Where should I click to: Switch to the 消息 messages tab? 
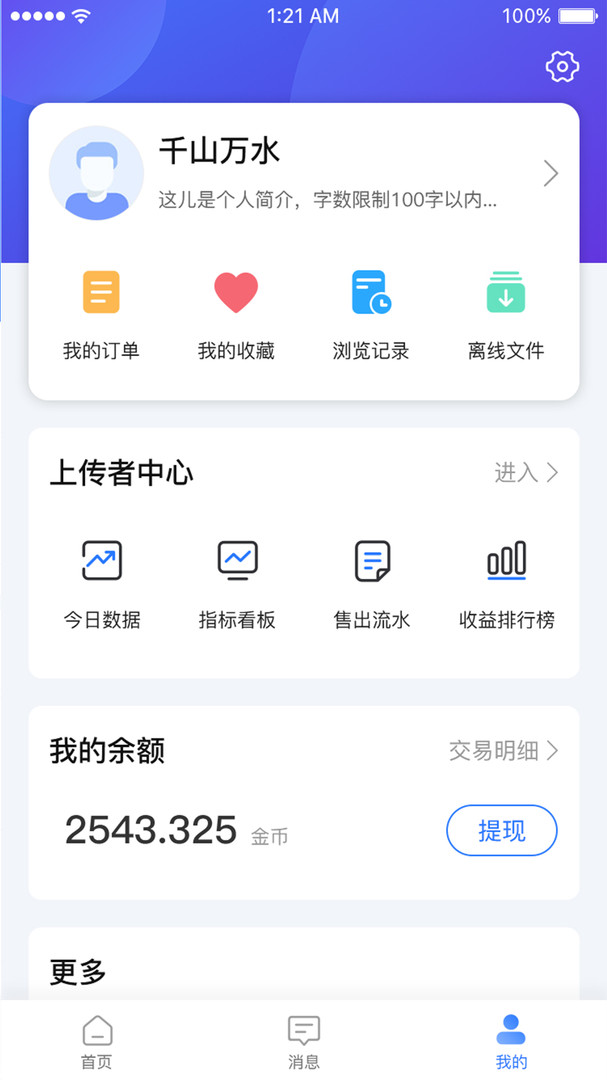(304, 1041)
